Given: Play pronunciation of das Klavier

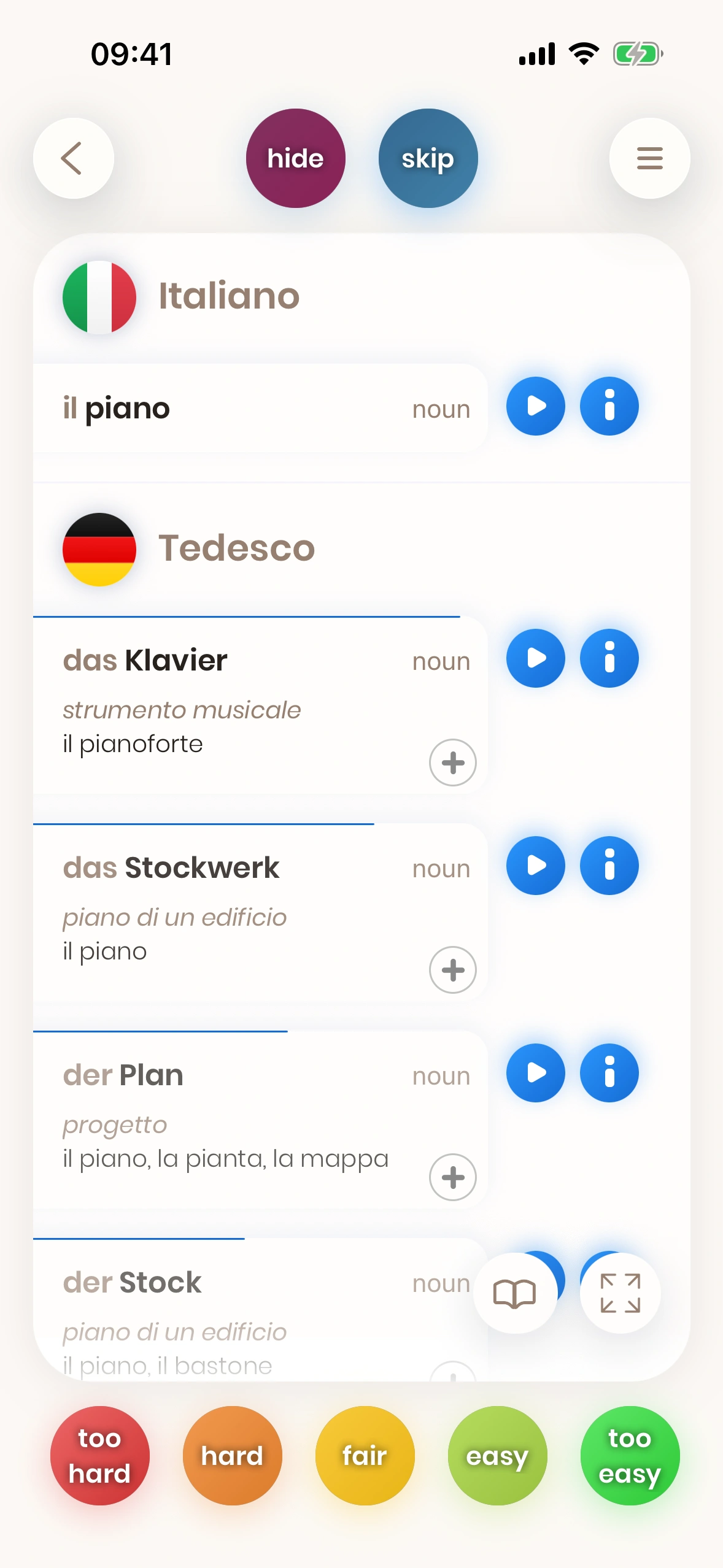Looking at the screenshot, I should tap(535, 658).
